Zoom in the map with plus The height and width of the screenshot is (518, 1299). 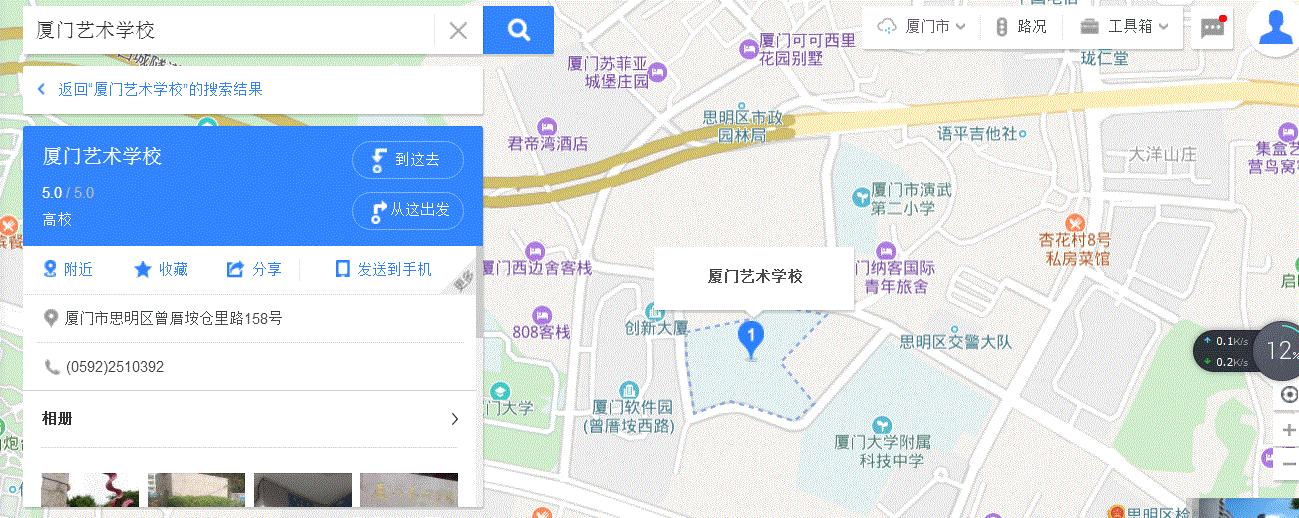1289,430
